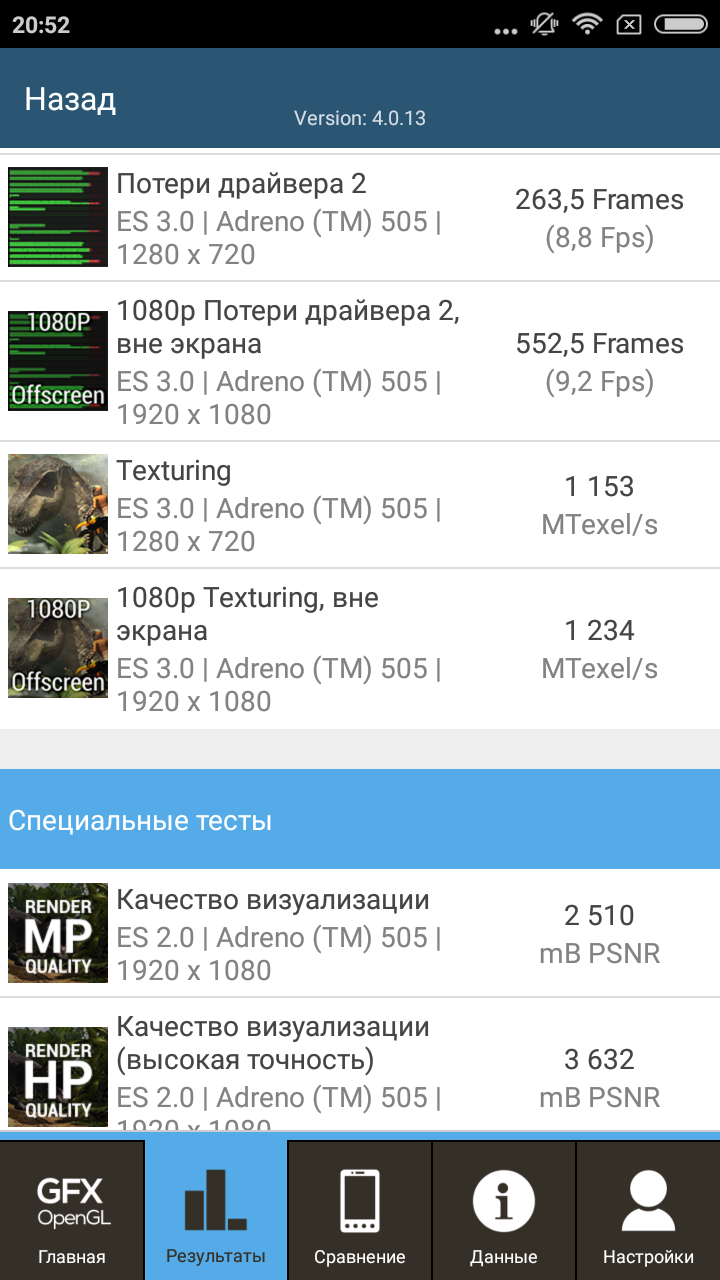Open the Потери драйвера 2 result
The width and height of the screenshot is (720, 1280).
360,218
